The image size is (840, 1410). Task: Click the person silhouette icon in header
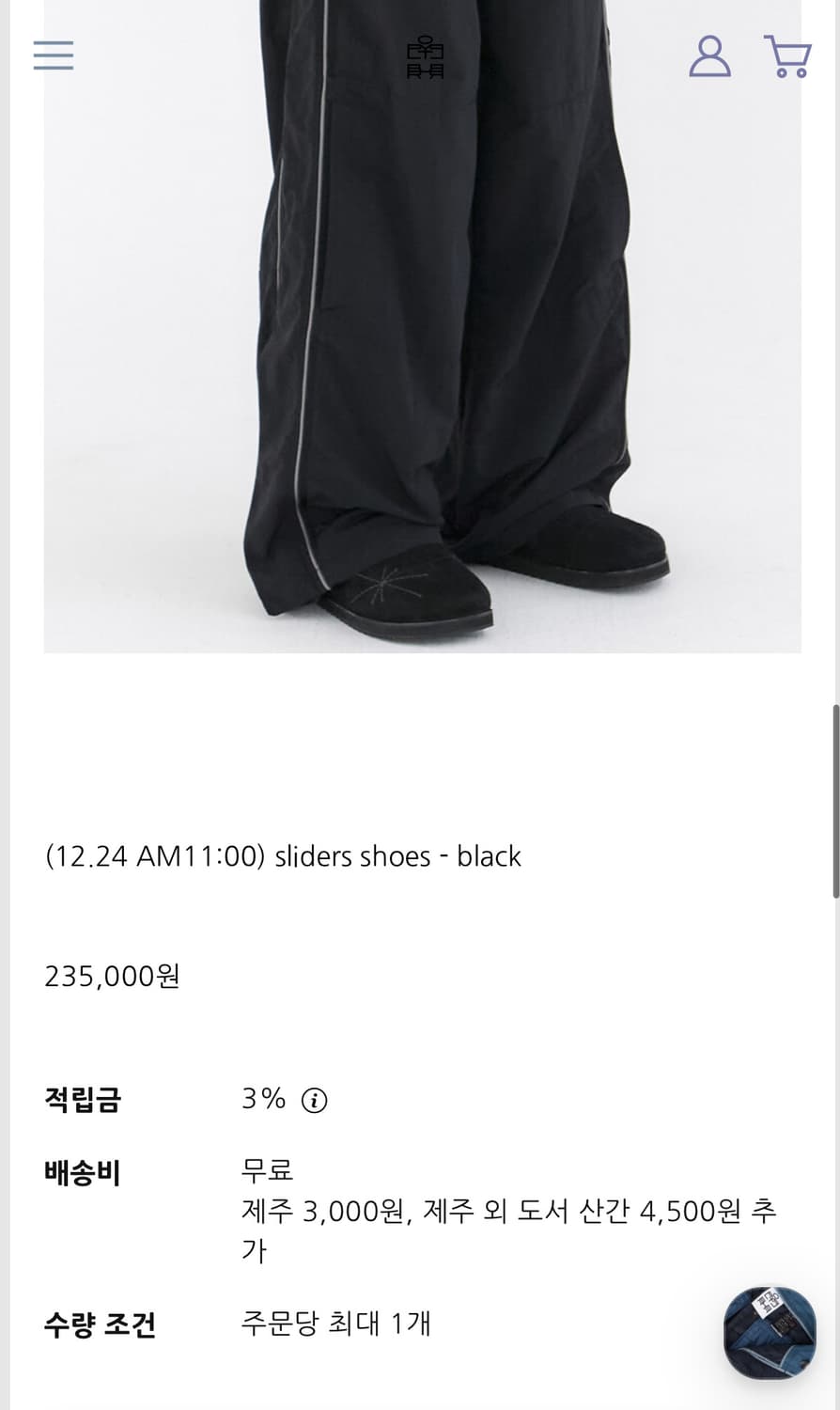[709, 55]
